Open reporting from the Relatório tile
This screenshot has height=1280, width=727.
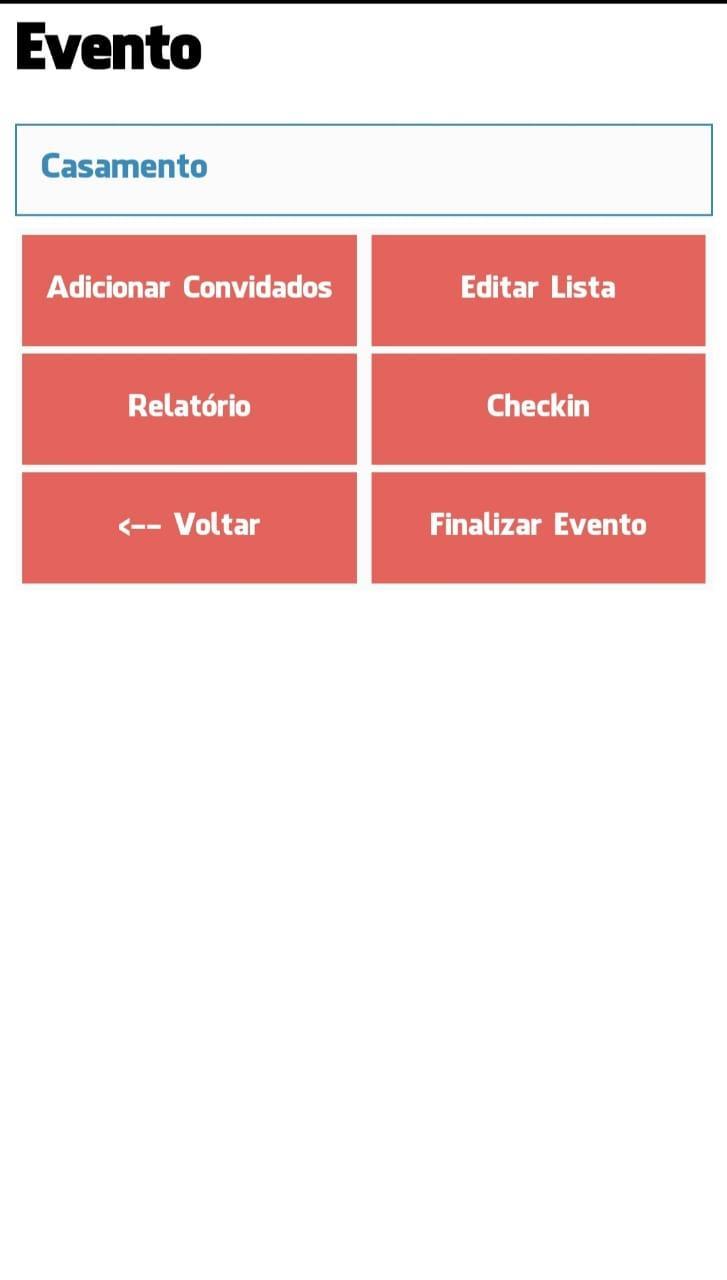(x=188, y=408)
